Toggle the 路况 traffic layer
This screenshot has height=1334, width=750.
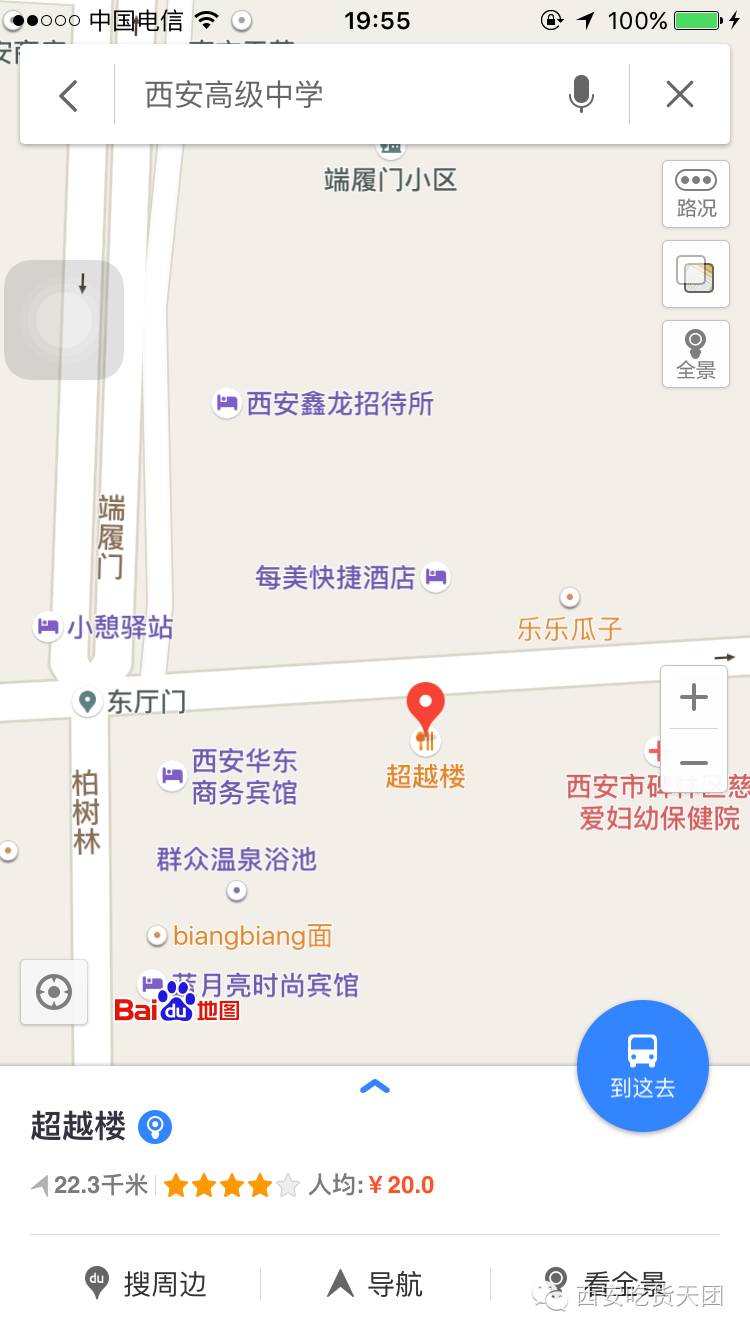coord(696,194)
